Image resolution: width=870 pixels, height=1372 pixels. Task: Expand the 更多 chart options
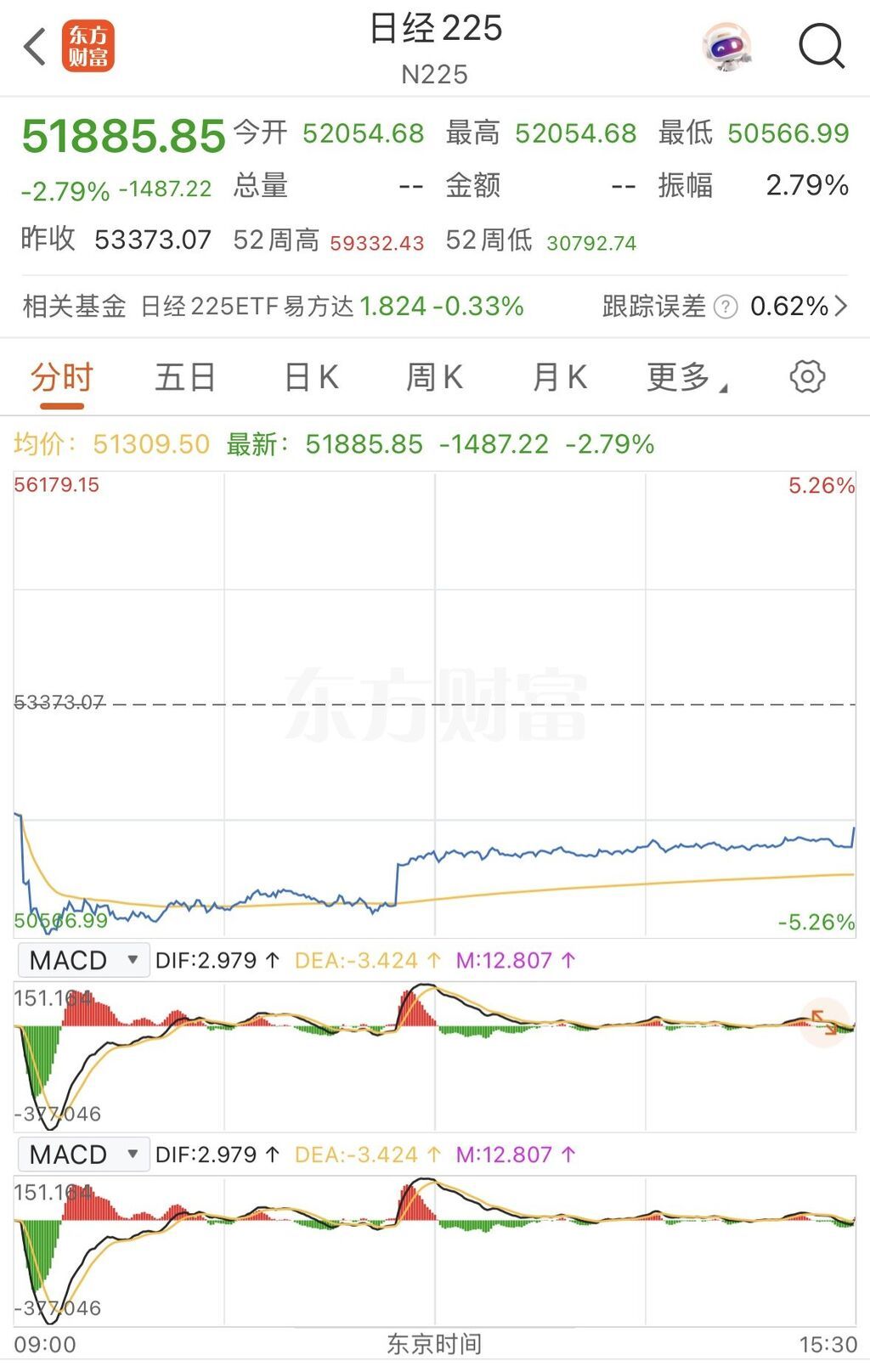coord(686,377)
